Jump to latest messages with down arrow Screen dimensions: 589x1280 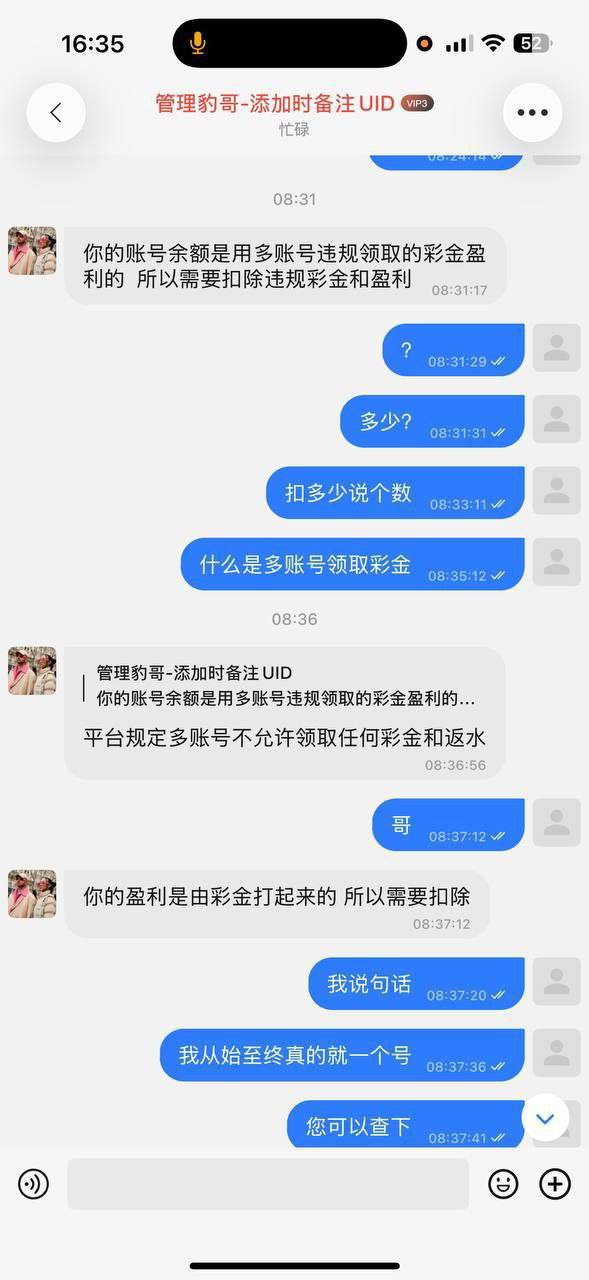545,1119
